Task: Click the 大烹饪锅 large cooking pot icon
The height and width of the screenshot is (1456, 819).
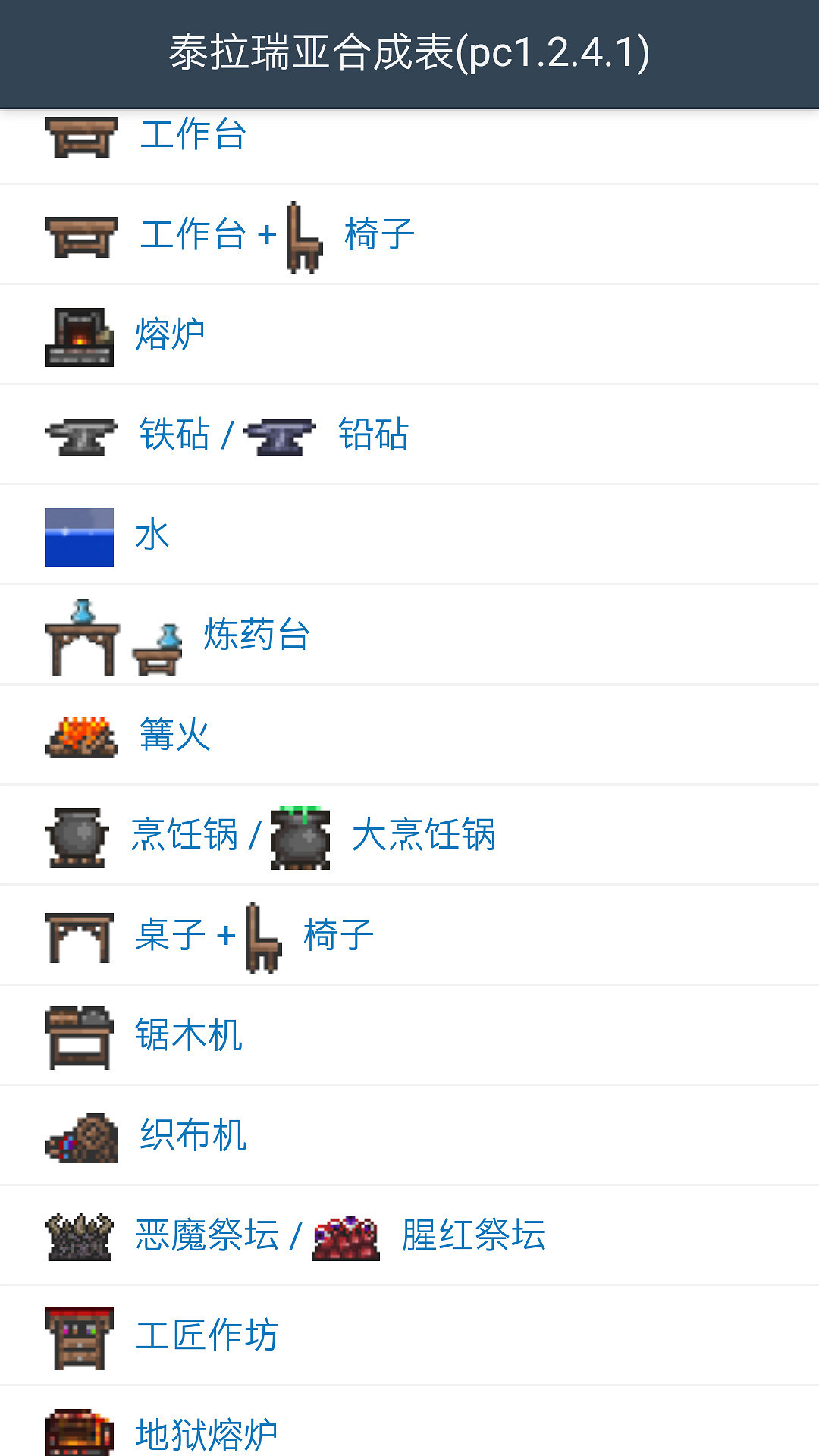Action: [x=300, y=838]
